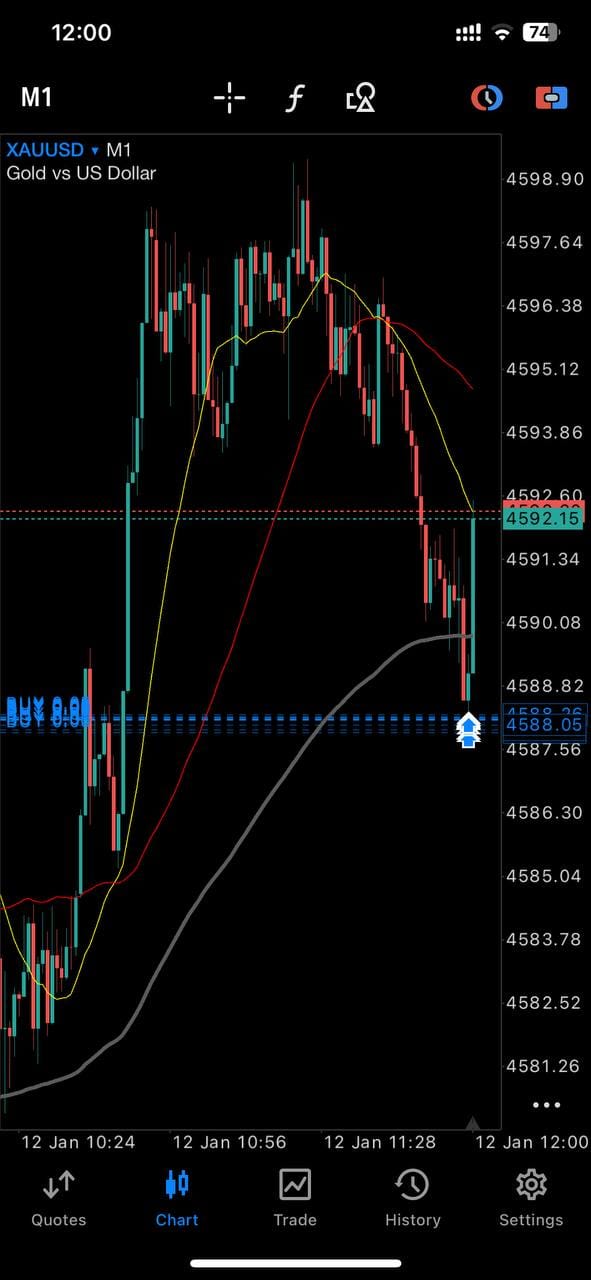Enable the crosshair tool
This screenshot has height=1280, width=591.
(x=229, y=98)
